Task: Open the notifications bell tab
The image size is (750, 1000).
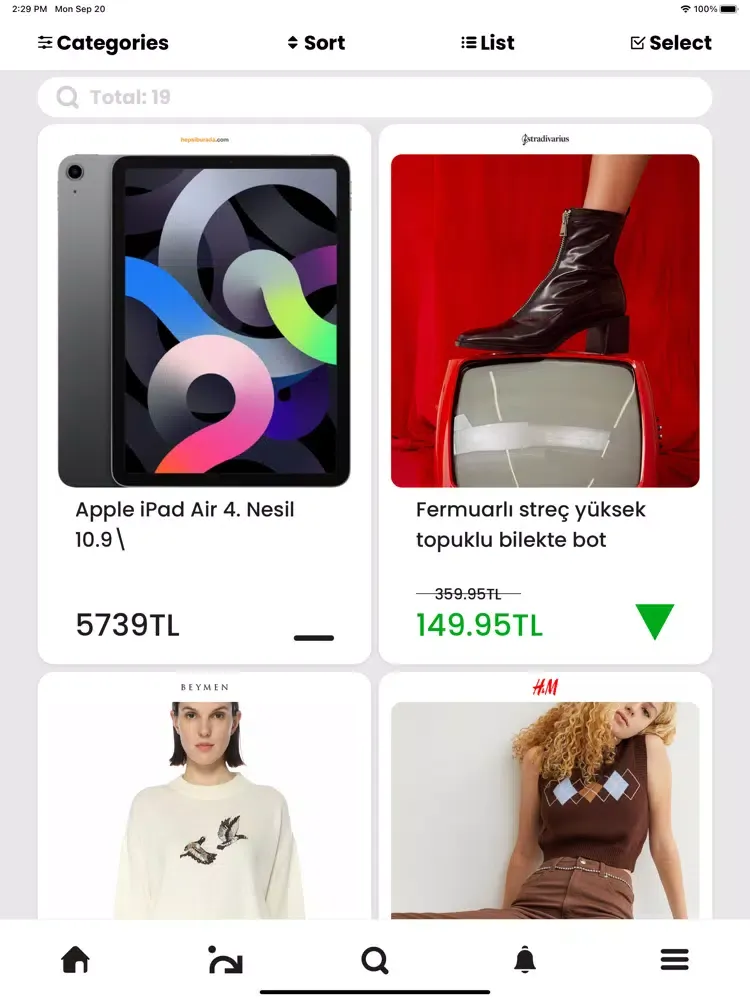Action: tap(525, 960)
